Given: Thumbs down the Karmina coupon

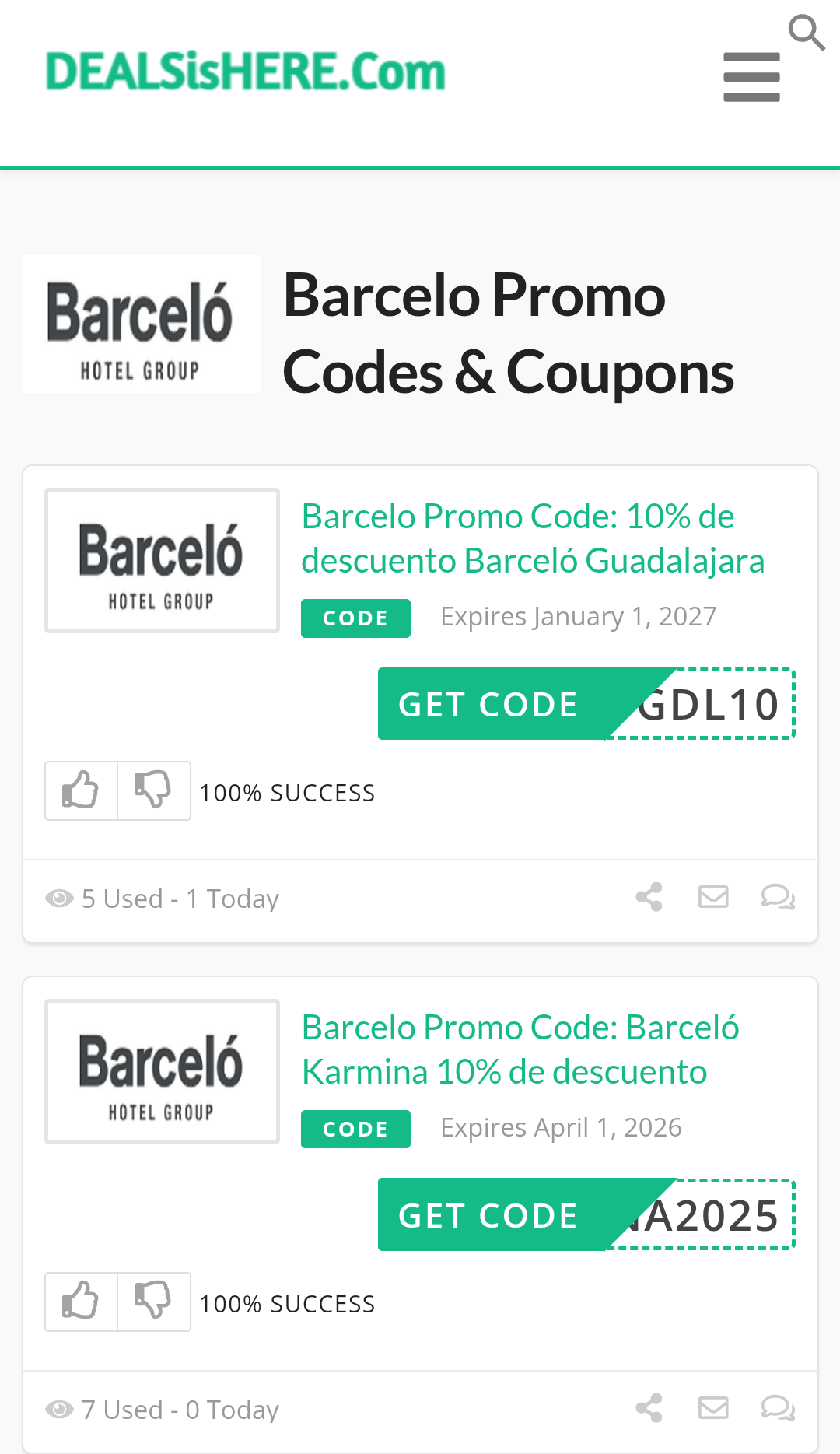Looking at the screenshot, I should pyautogui.click(x=154, y=1302).
